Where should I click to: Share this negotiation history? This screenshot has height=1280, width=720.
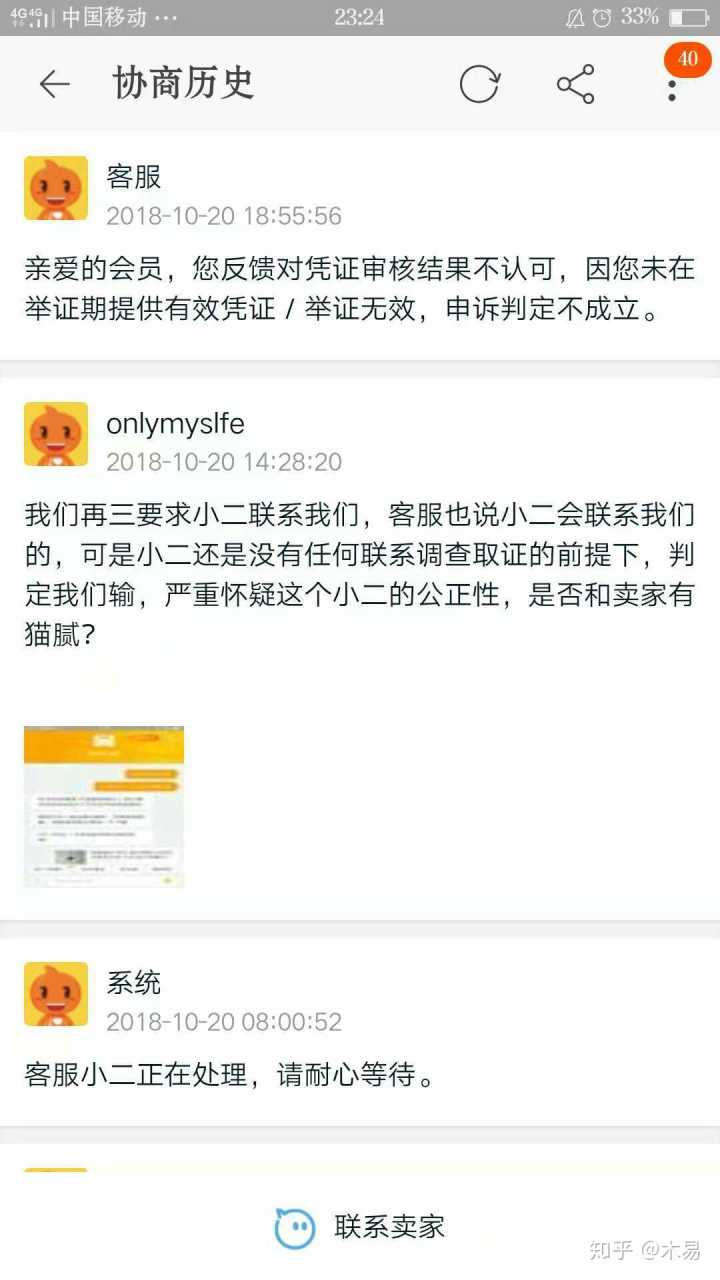[575, 85]
